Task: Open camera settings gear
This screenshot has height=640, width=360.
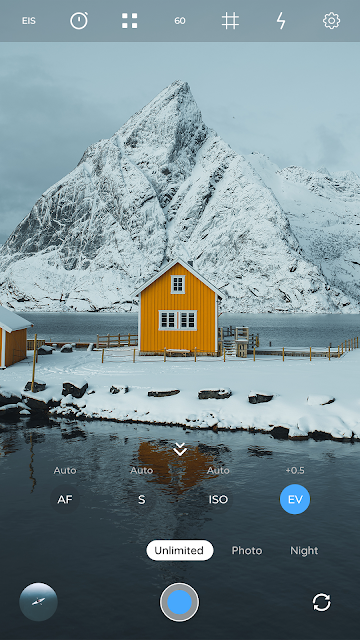Action: click(x=331, y=21)
